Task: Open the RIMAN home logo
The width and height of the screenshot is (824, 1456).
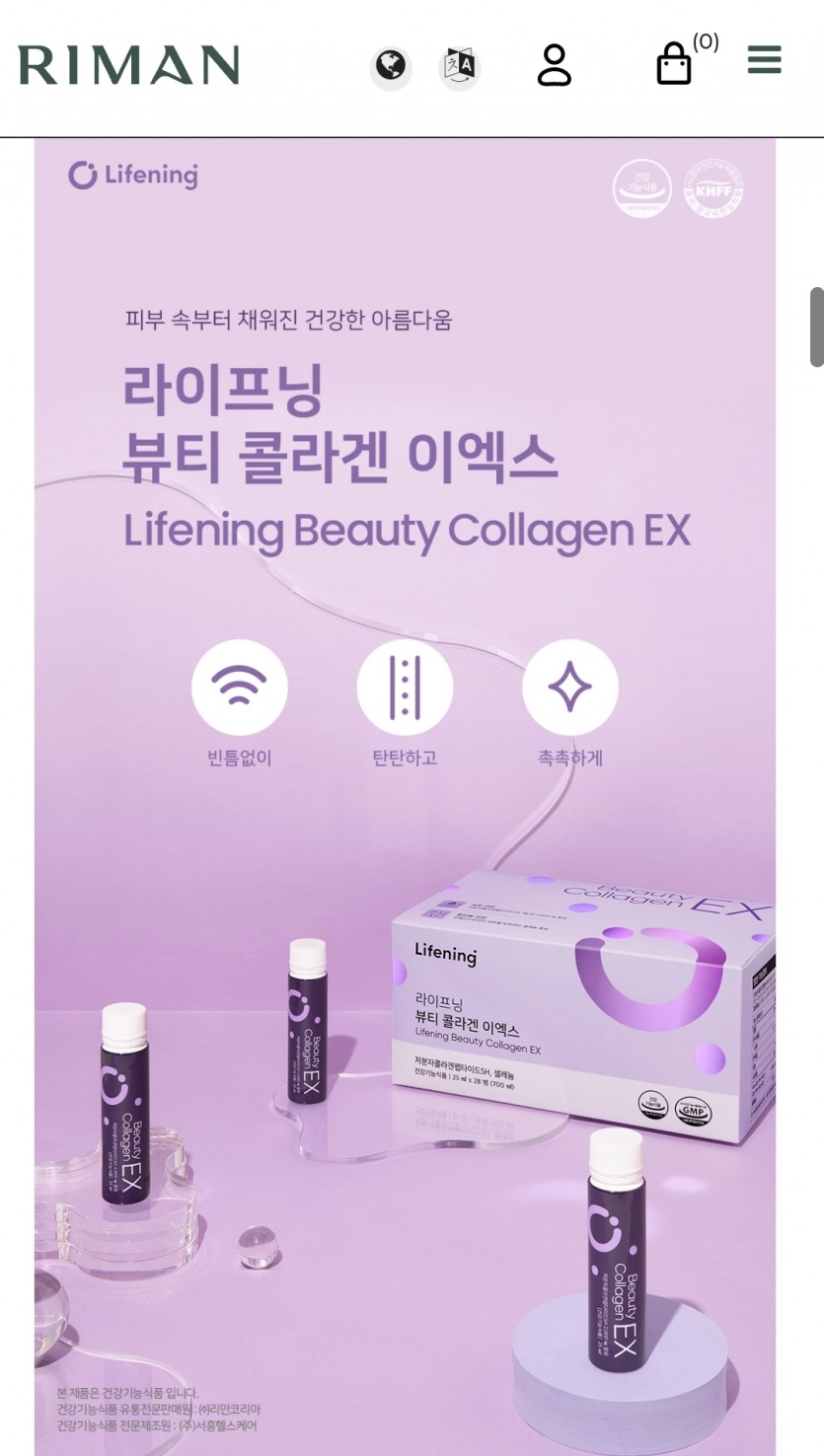Action: [128, 65]
